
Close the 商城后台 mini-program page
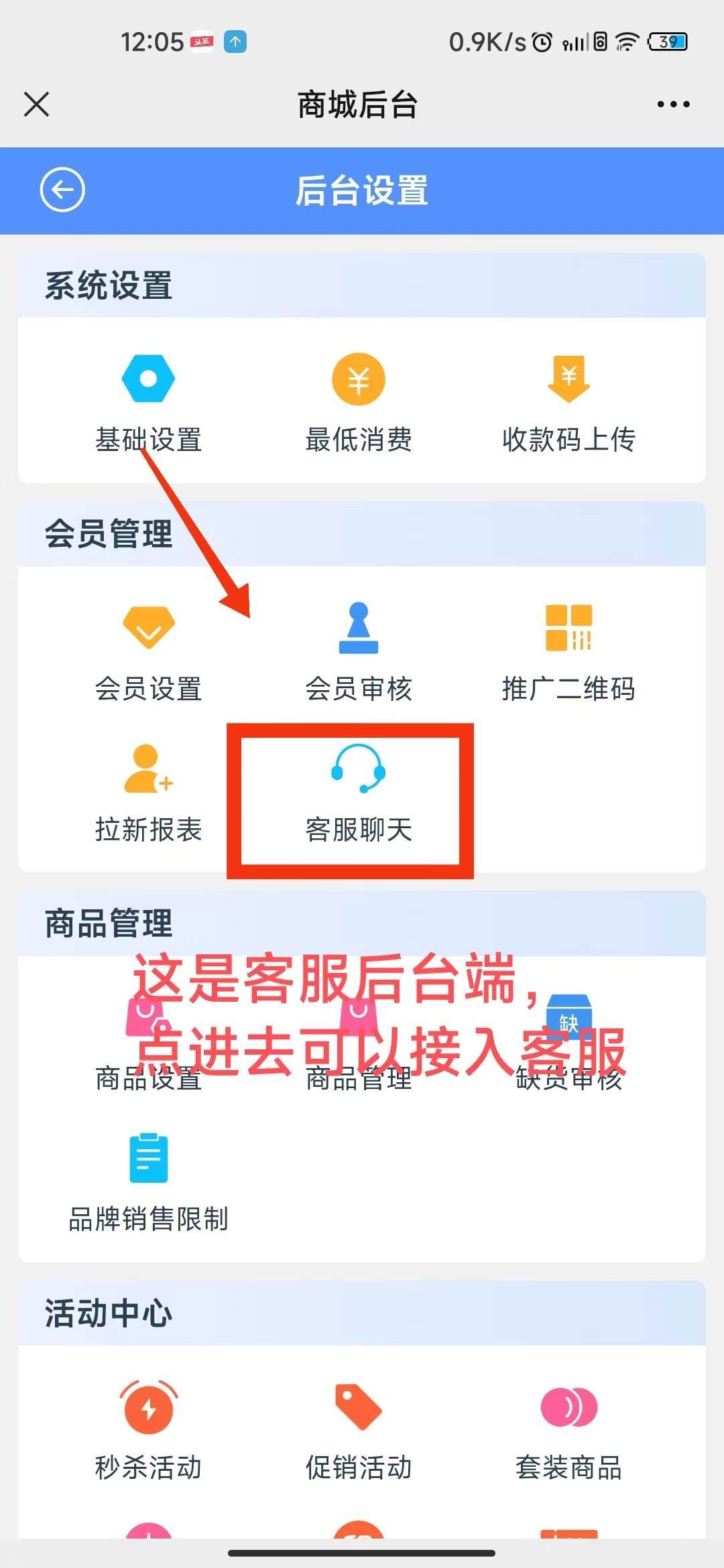coord(36,105)
